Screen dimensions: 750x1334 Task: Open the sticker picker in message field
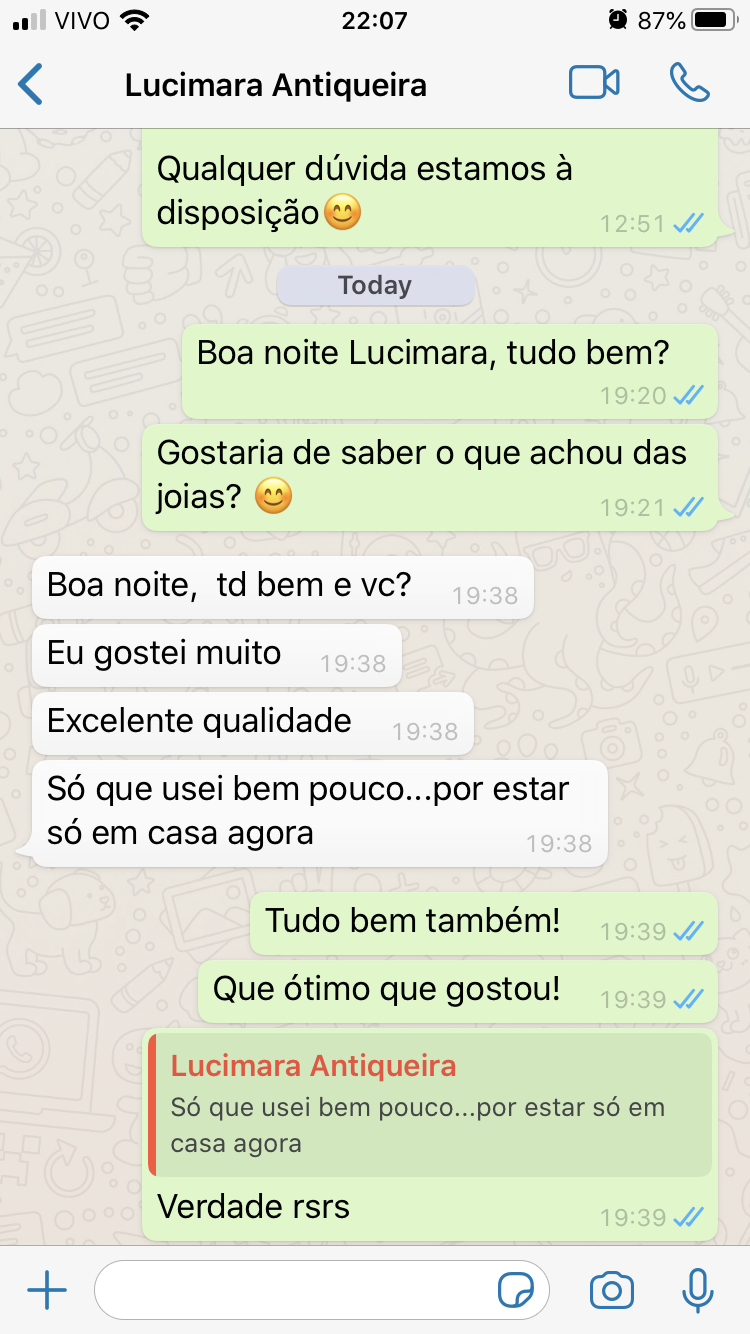(516, 1291)
